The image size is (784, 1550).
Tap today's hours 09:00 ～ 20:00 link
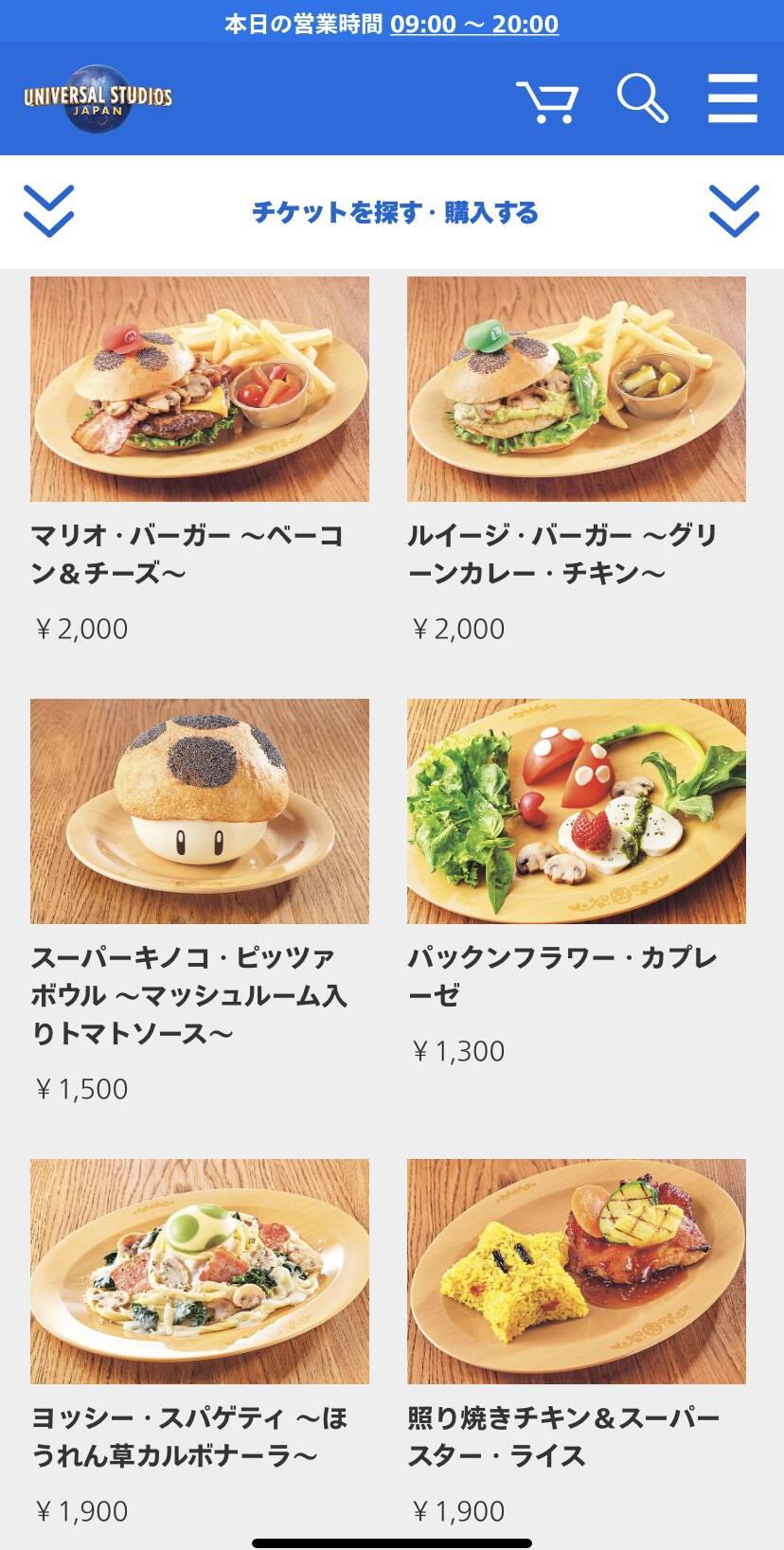coord(473,24)
